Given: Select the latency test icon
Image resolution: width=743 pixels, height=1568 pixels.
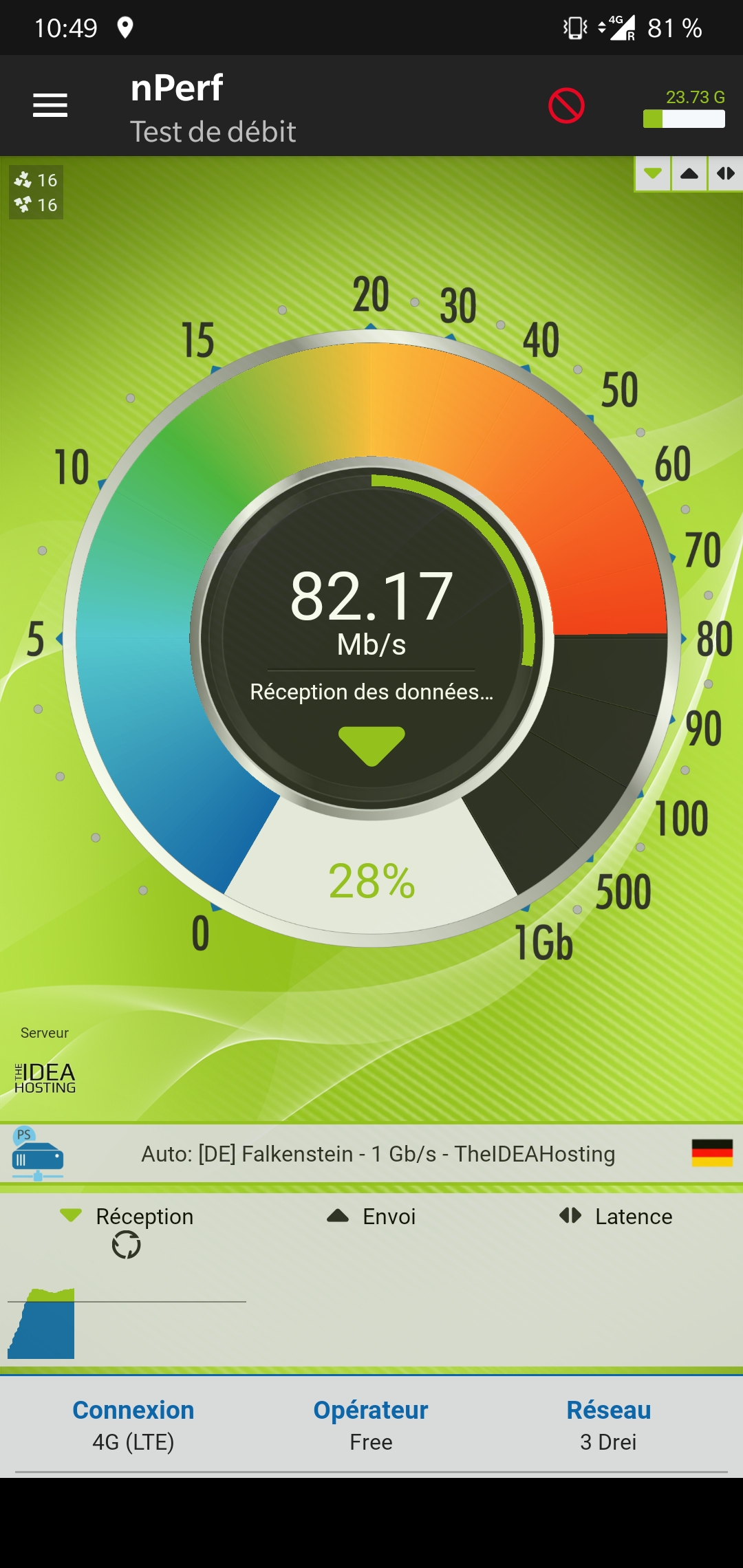Looking at the screenshot, I should click(725, 174).
